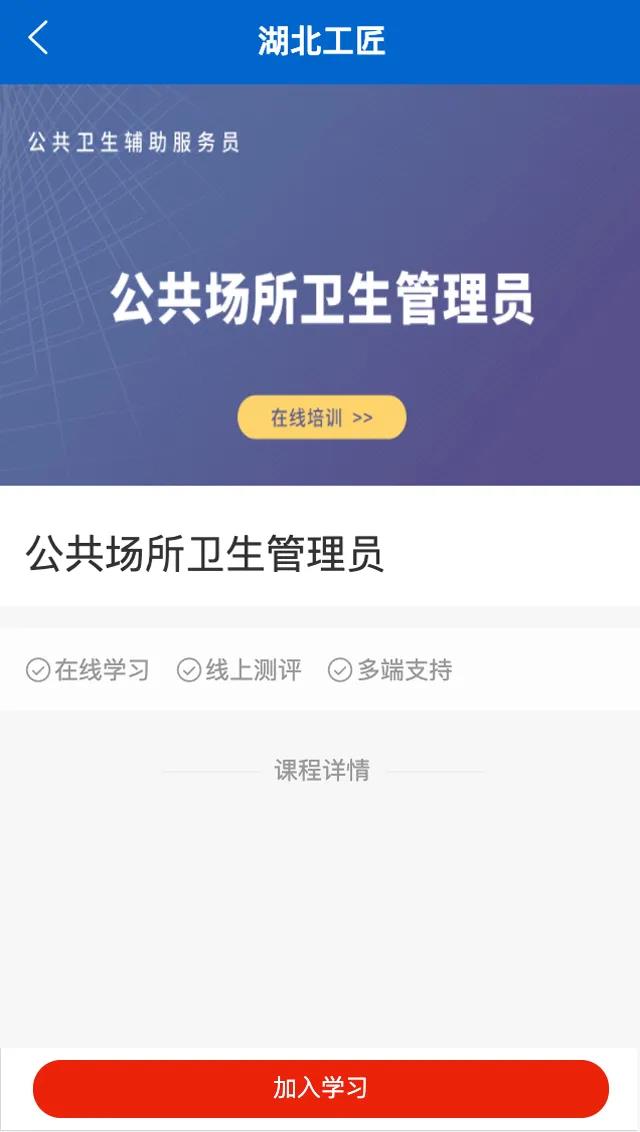The image size is (640, 1132).
Task: Go back using the top-left arrow
Action: click(x=38, y=40)
